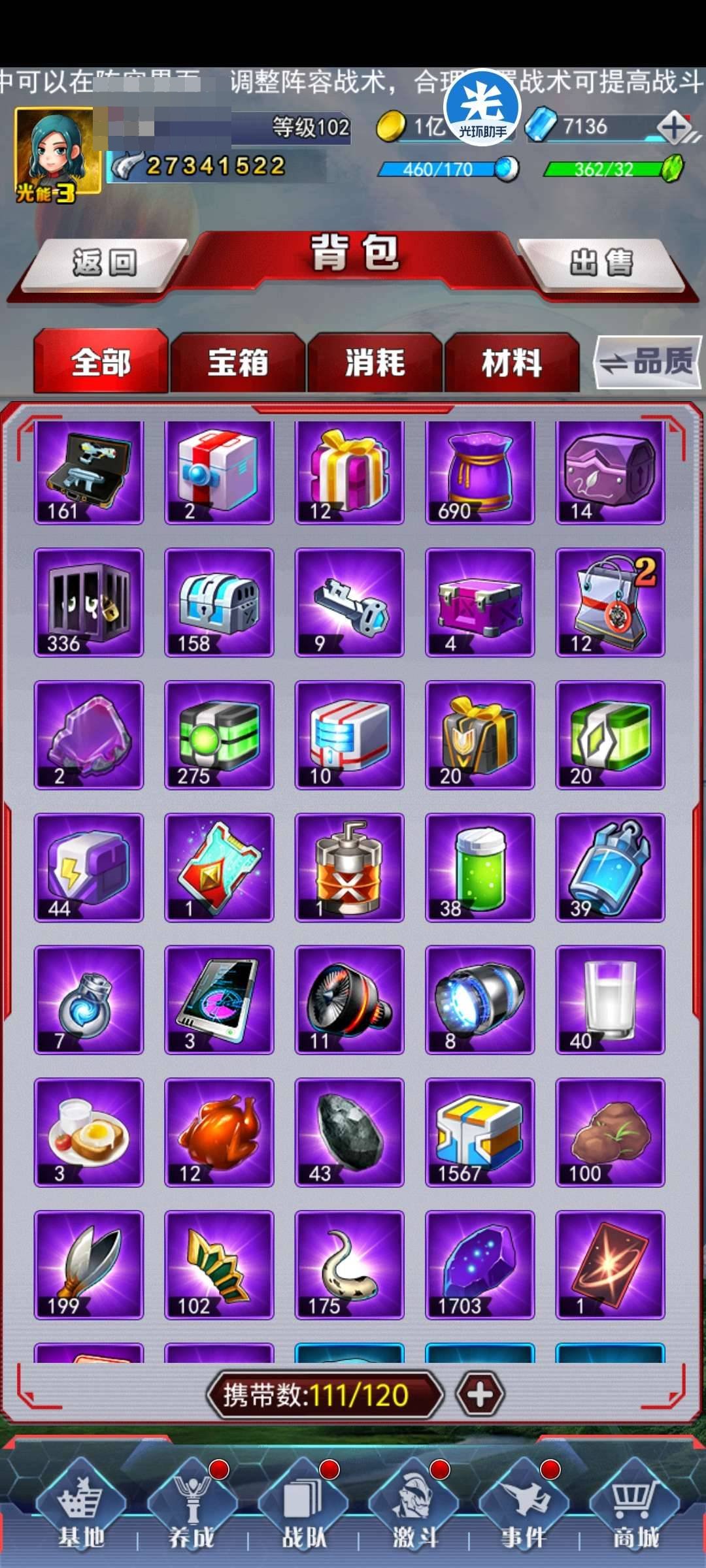The width and height of the screenshot is (706, 1568).
Task: Expand the carrying capacity with the plus button
Action: [480, 1396]
